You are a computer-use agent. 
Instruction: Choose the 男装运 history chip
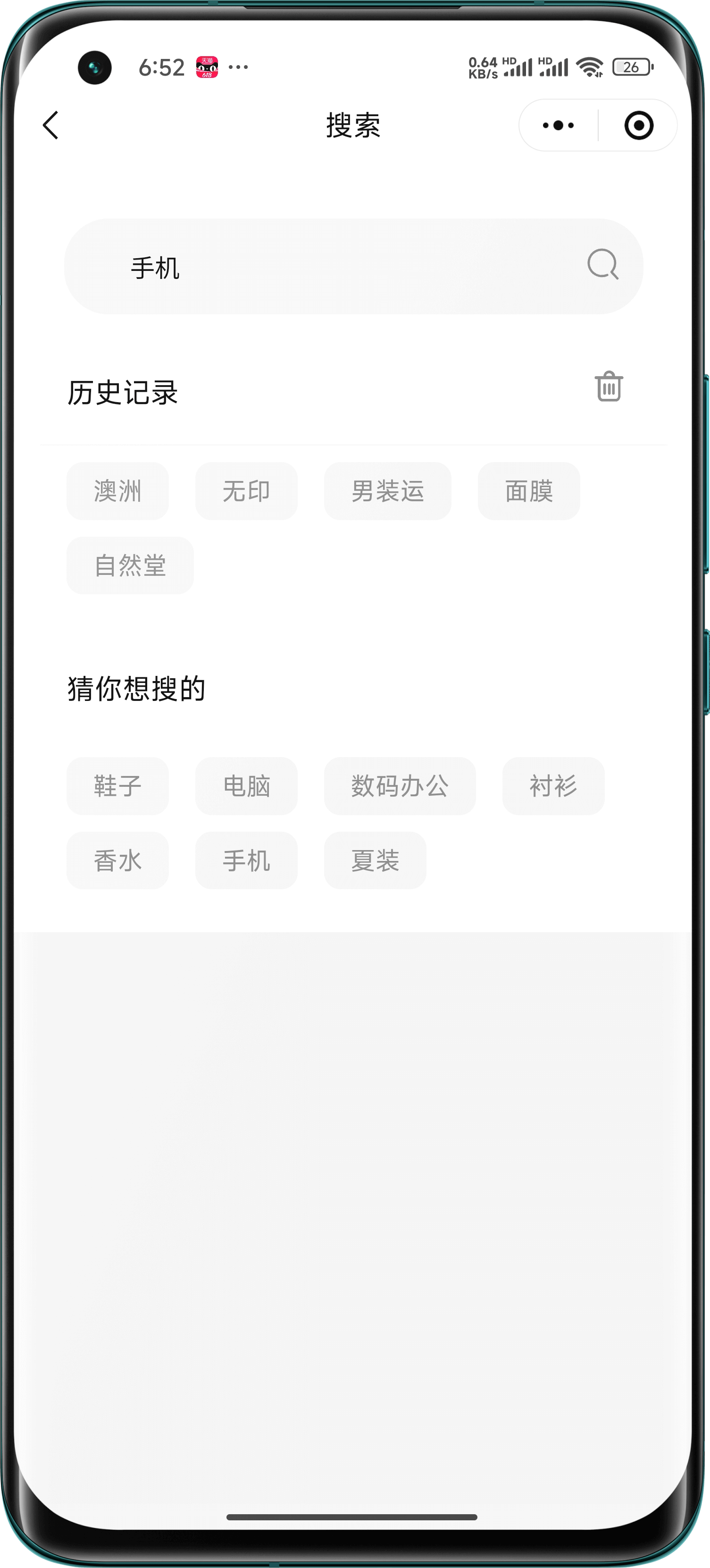(x=387, y=491)
